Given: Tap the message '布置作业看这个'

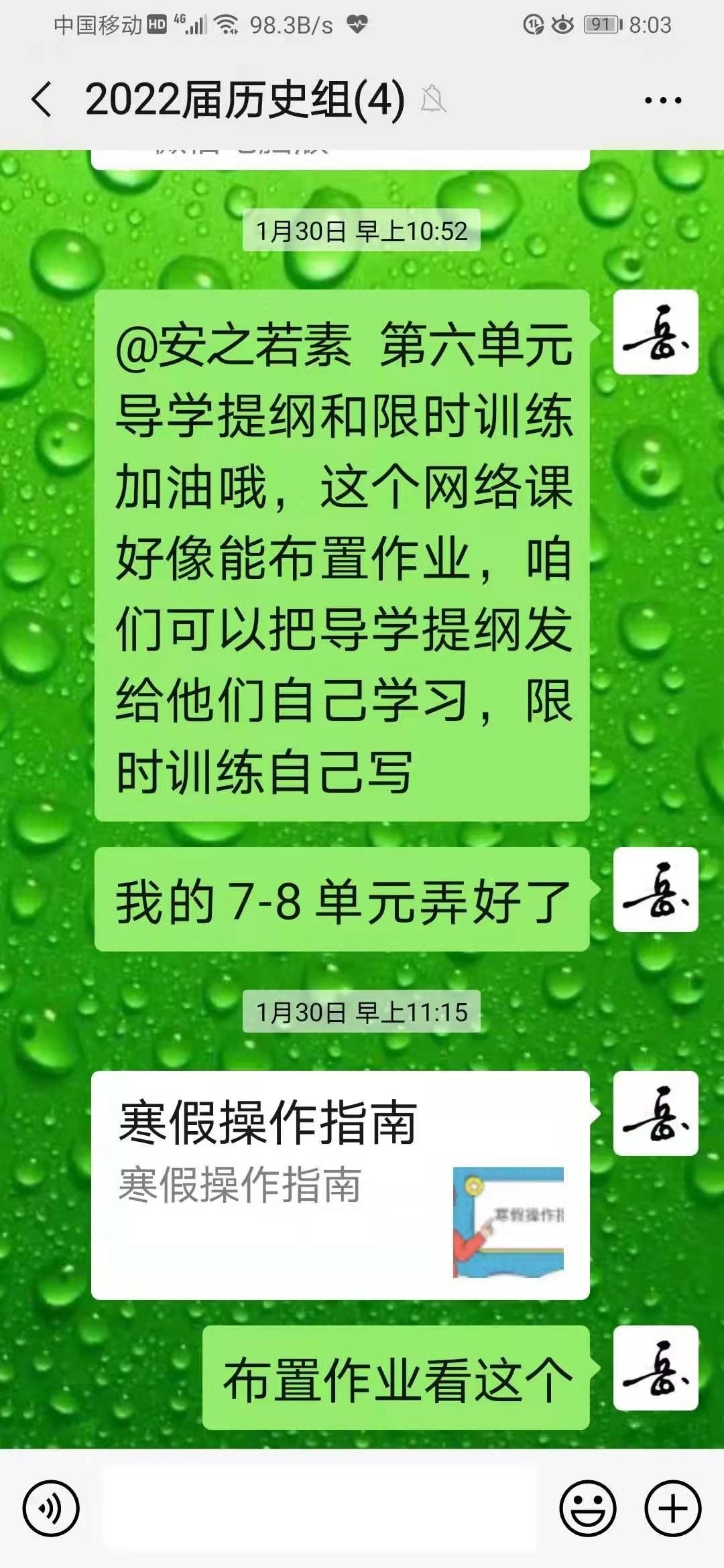Looking at the screenshot, I should (402, 1370).
